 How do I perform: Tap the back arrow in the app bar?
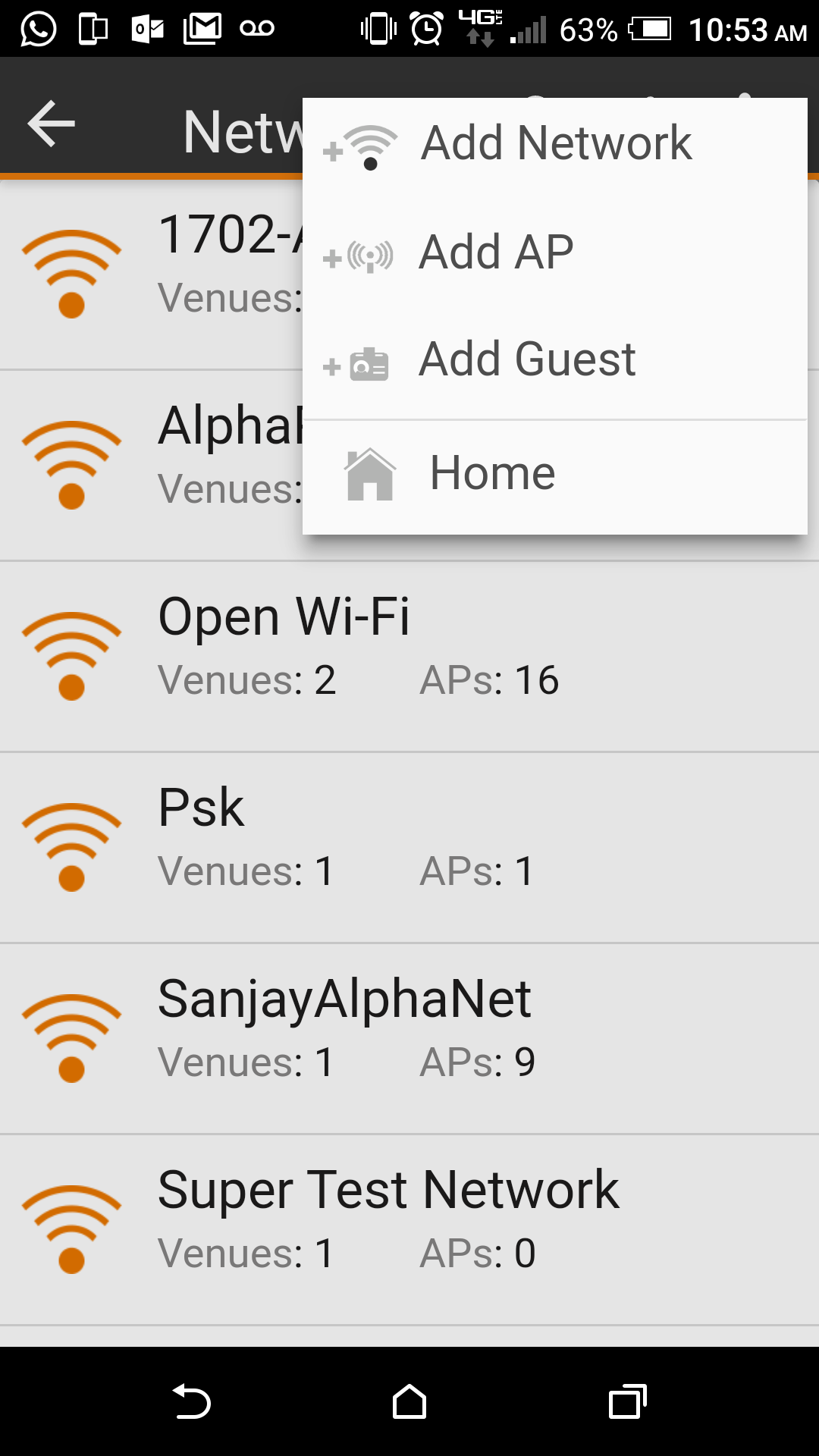point(52,124)
